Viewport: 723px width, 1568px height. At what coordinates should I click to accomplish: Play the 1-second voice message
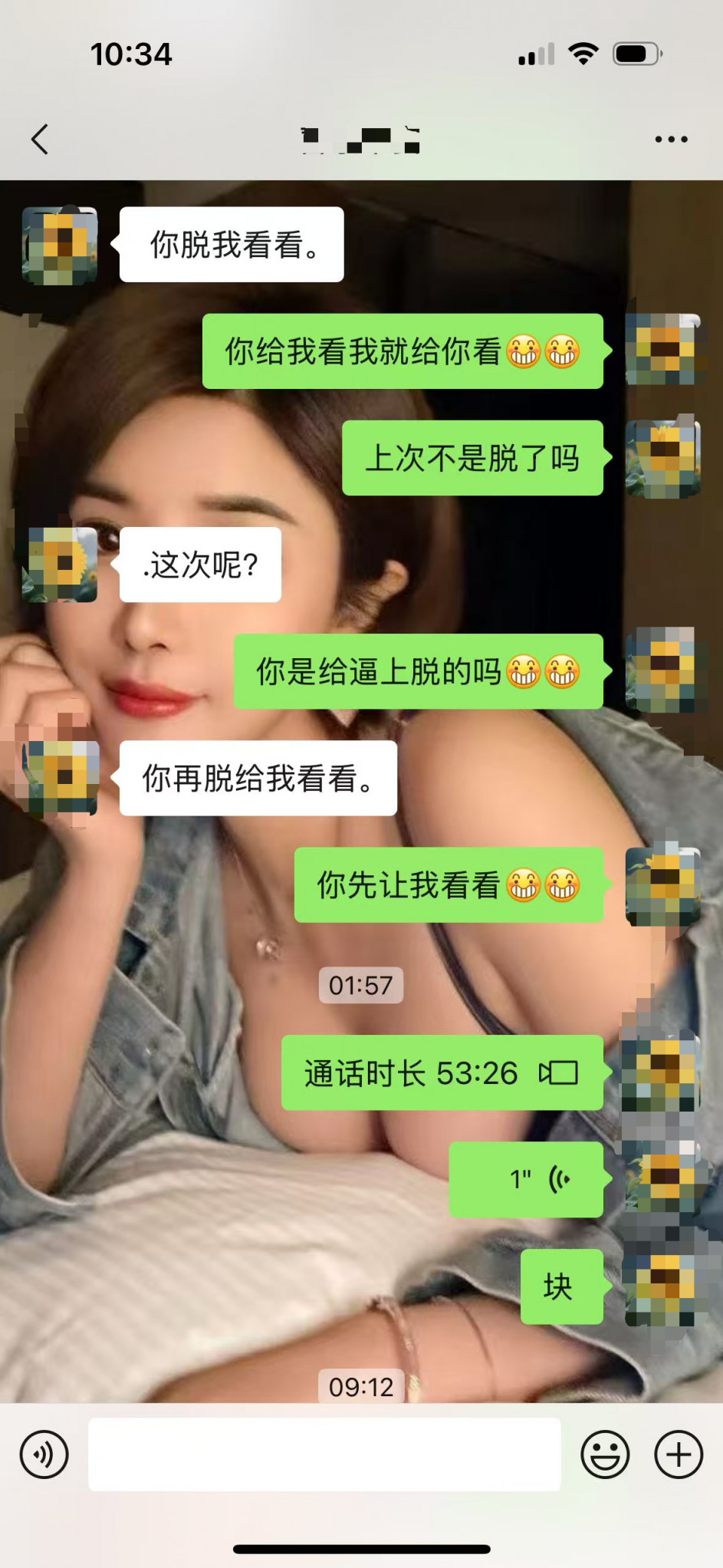[526, 1179]
